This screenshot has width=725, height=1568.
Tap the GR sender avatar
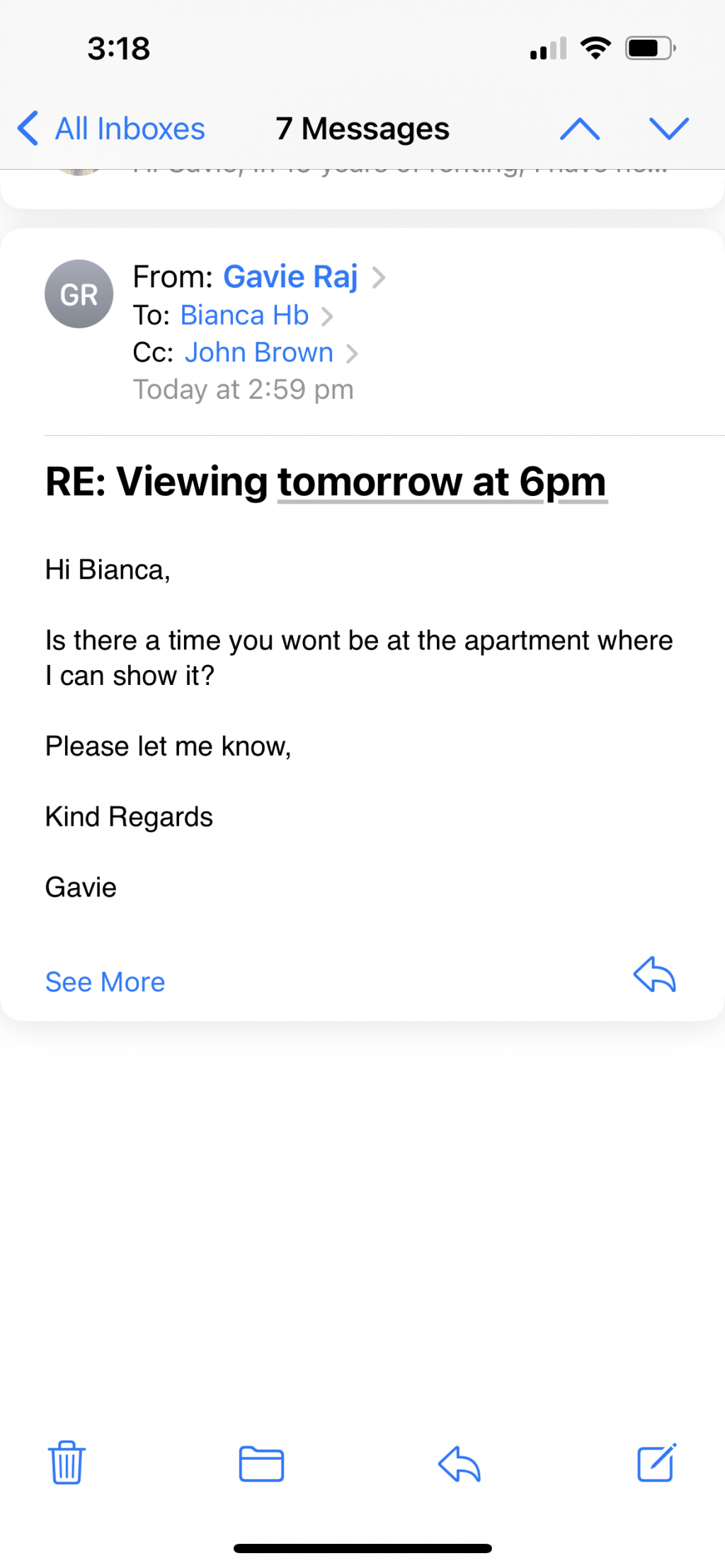[x=79, y=294]
